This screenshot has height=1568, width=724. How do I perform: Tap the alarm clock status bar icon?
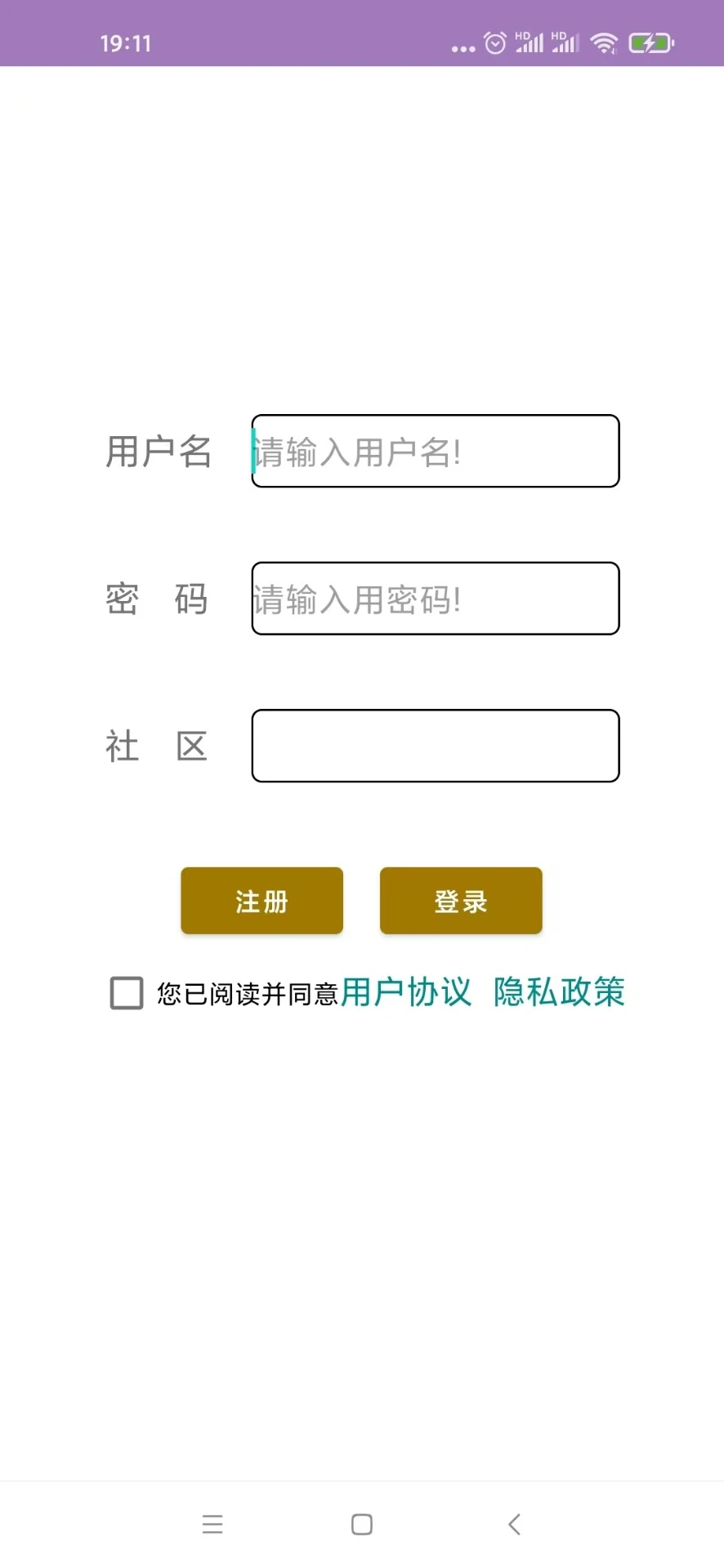tap(494, 42)
